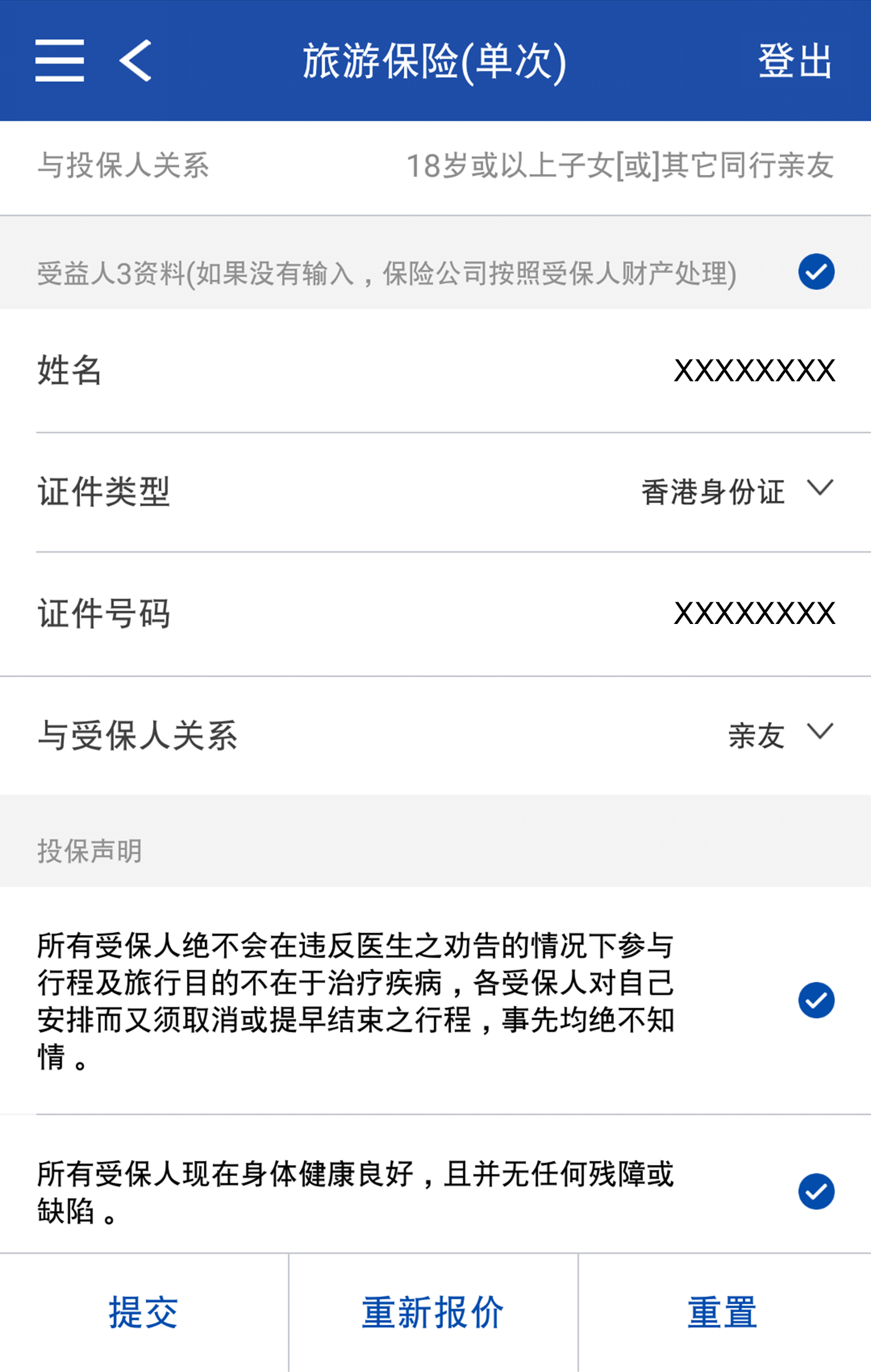Toggle the 受益人3资料 checkmark
This screenshot has height=1372, width=871.
click(816, 272)
